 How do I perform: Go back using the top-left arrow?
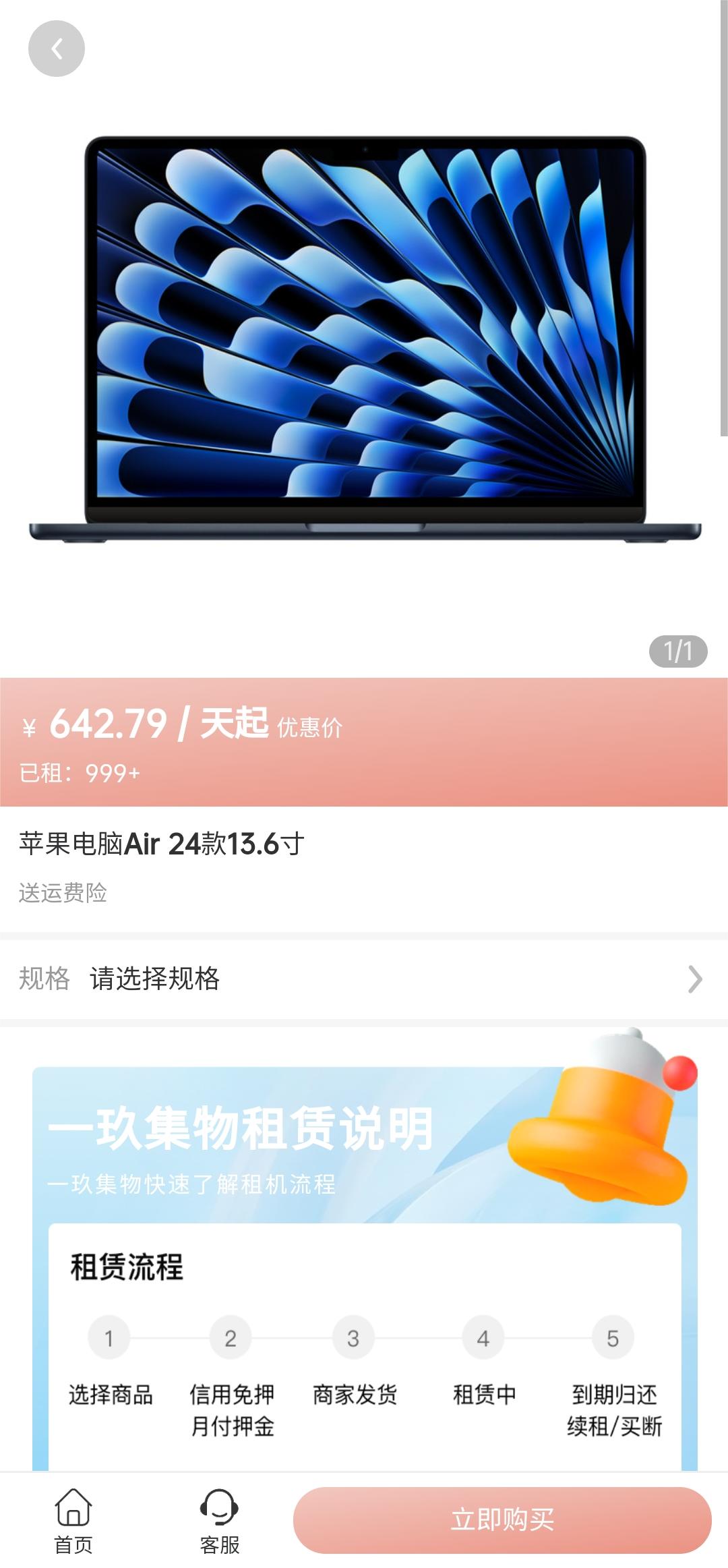57,49
